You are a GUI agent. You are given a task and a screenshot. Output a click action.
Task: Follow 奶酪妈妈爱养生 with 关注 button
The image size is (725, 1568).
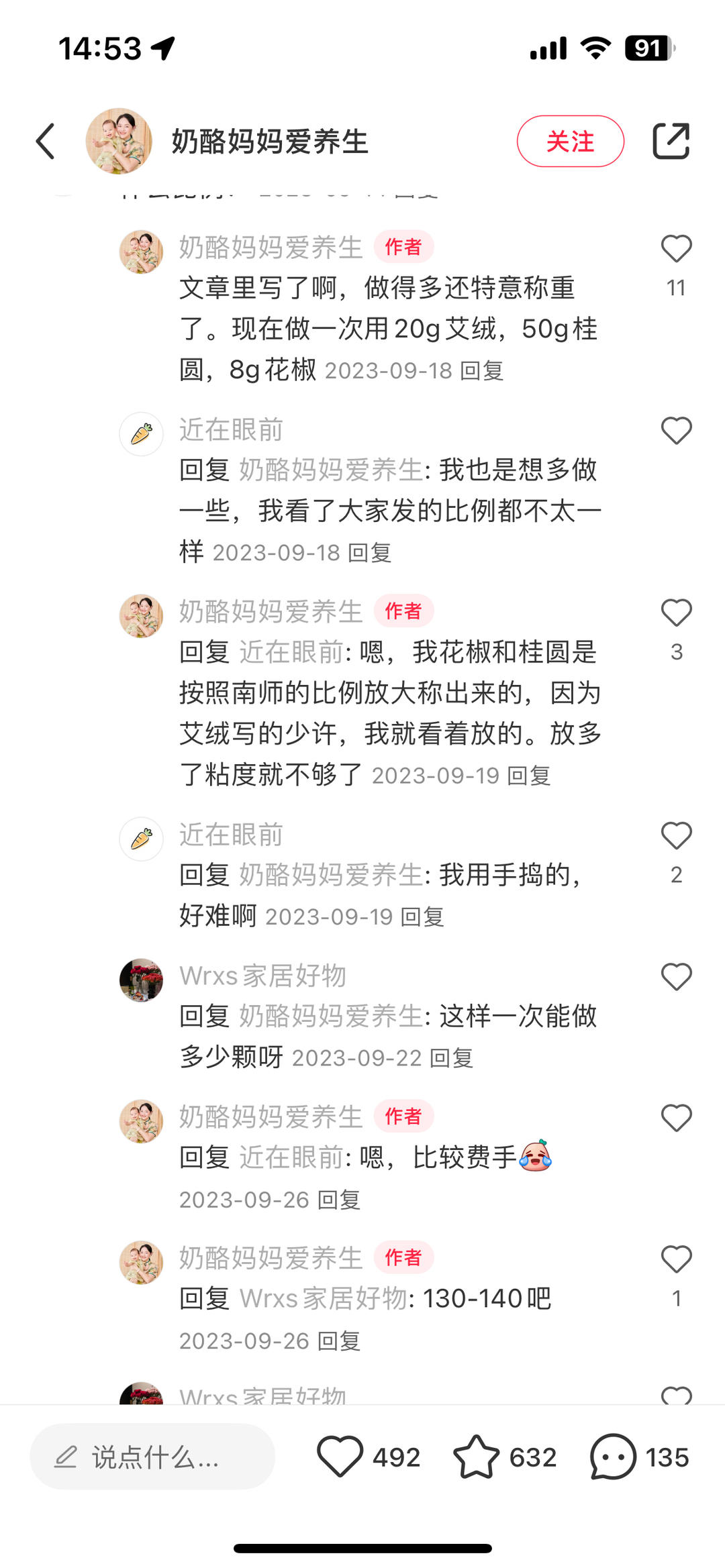(x=570, y=142)
